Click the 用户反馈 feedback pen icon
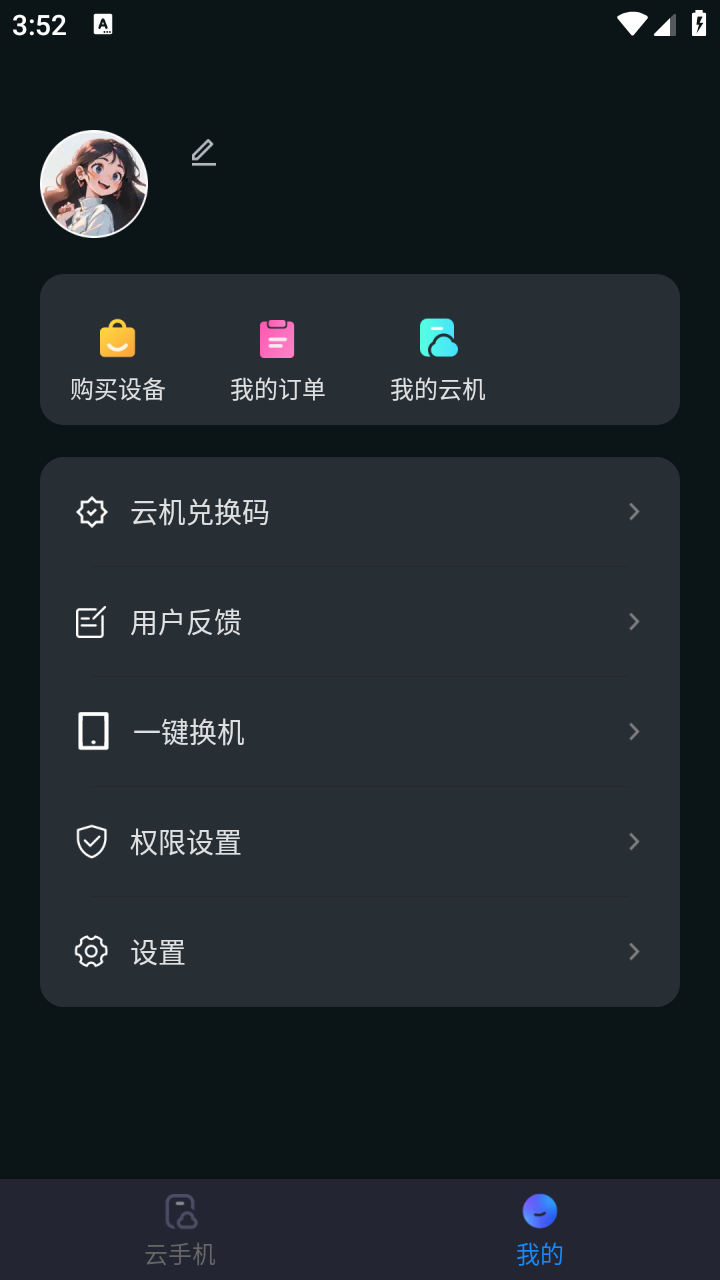This screenshot has height=1280, width=720. pos(91,621)
